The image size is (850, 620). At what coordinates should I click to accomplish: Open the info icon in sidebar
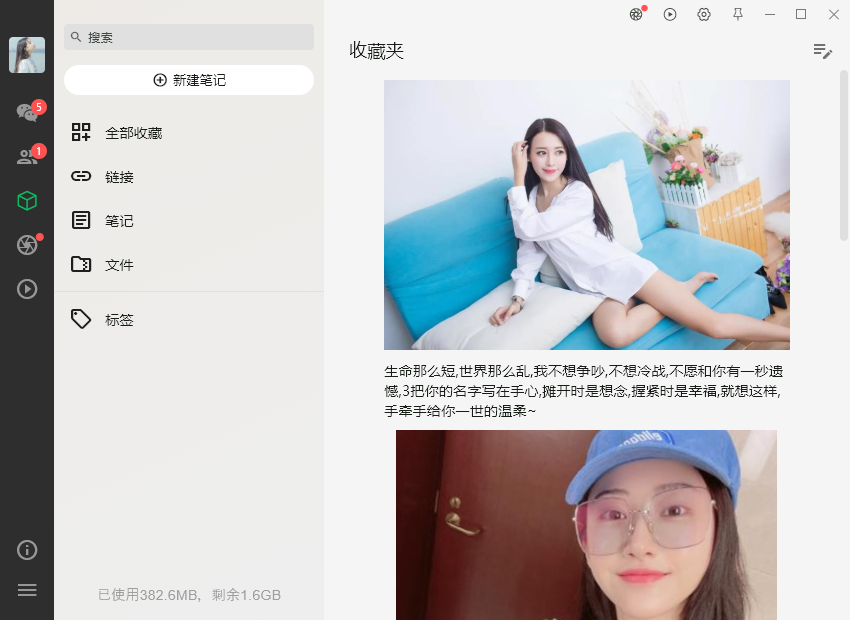click(x=27, y=549)
